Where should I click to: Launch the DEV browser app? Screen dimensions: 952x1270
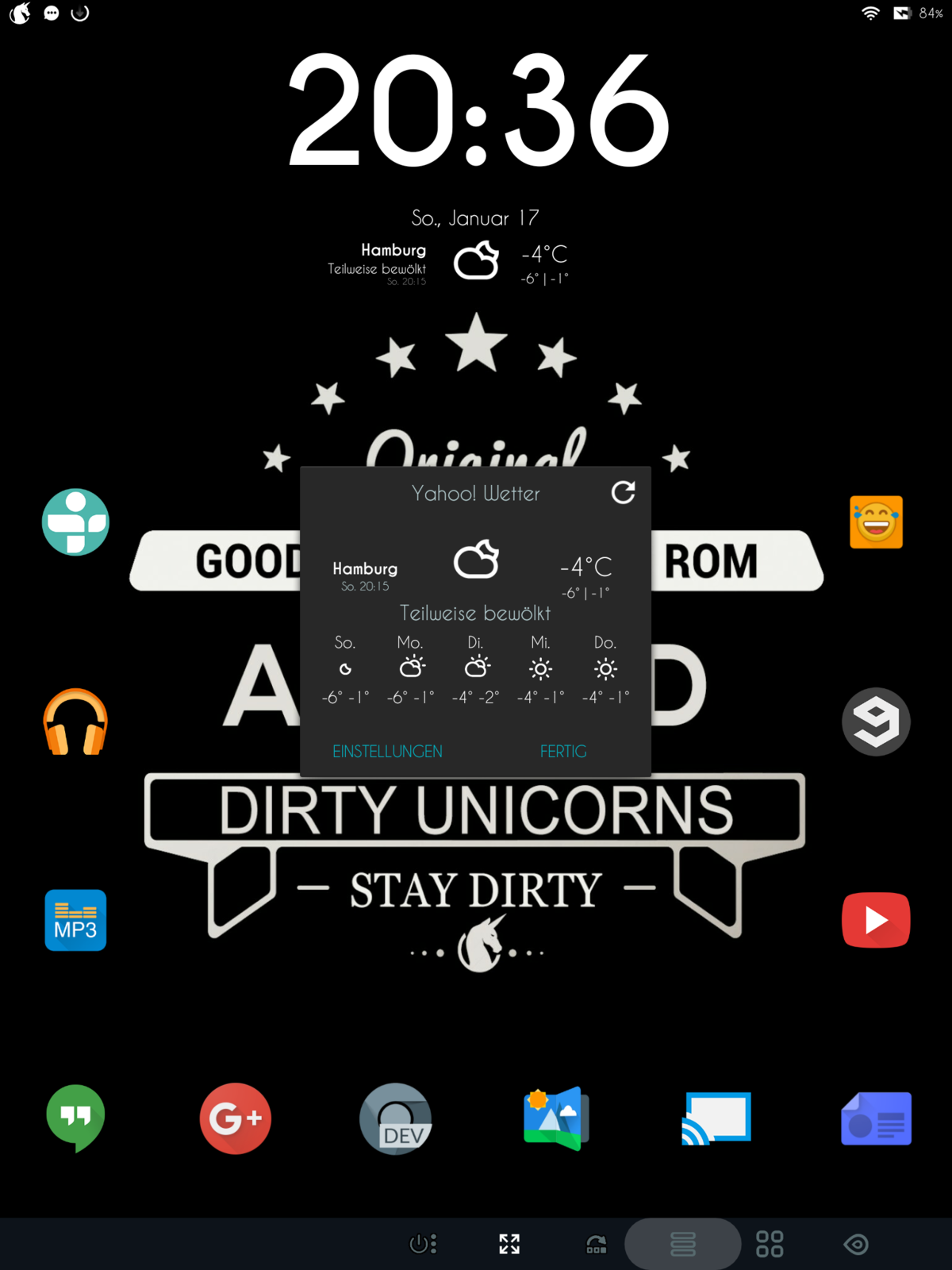click(x=396, y=1118)
